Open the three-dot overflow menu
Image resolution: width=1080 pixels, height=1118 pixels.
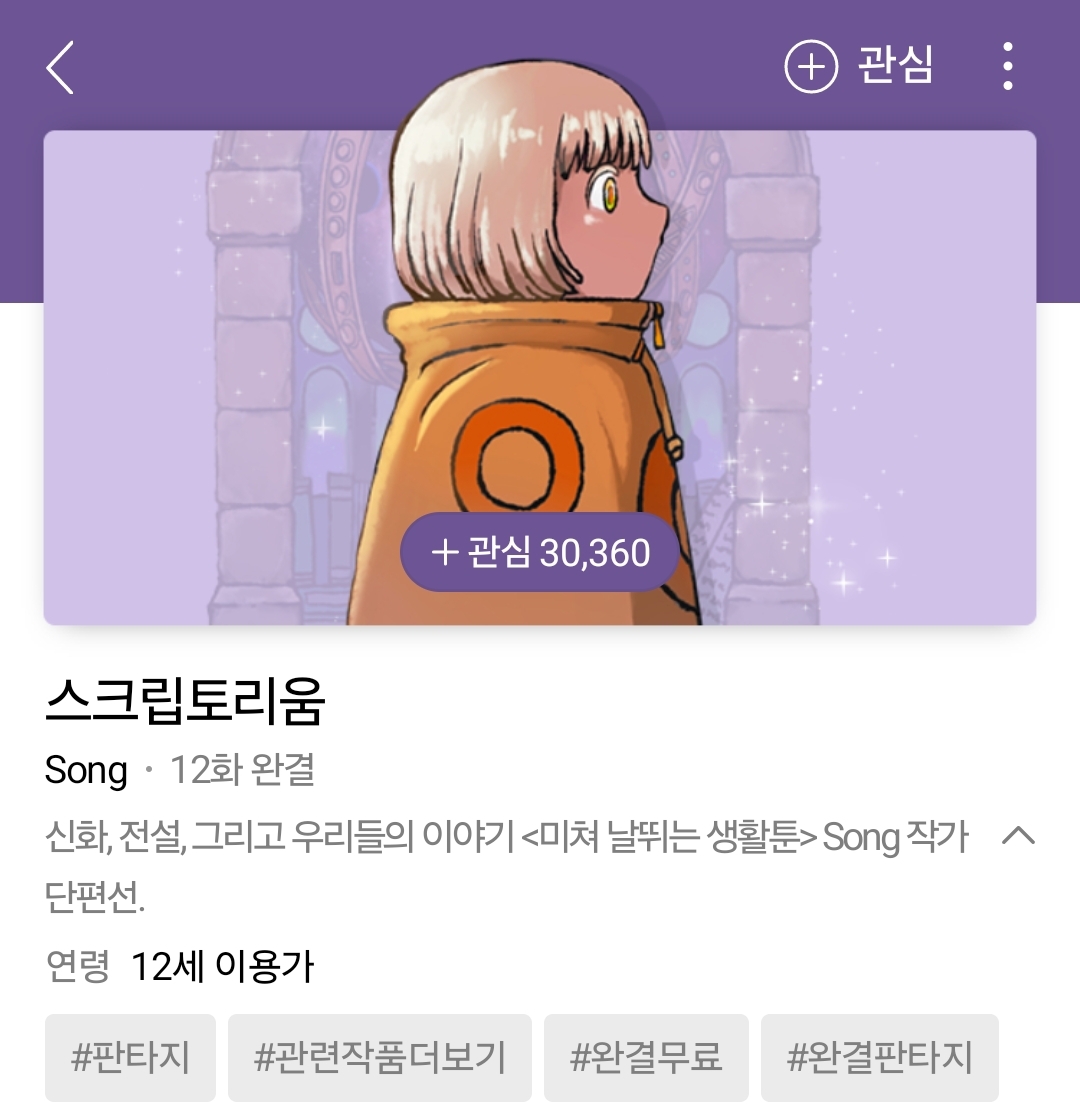tap(1008, 68)
